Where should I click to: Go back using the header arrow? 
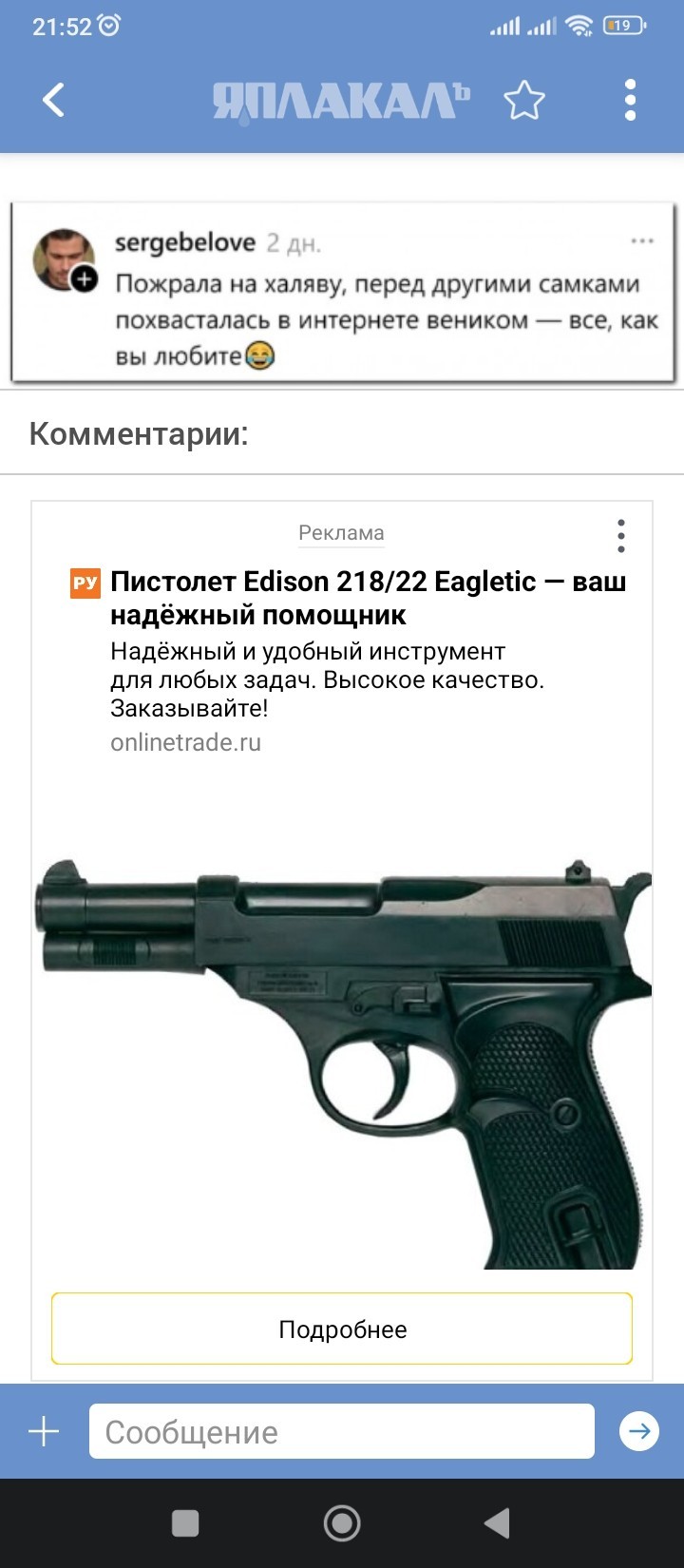click(54, 100)
